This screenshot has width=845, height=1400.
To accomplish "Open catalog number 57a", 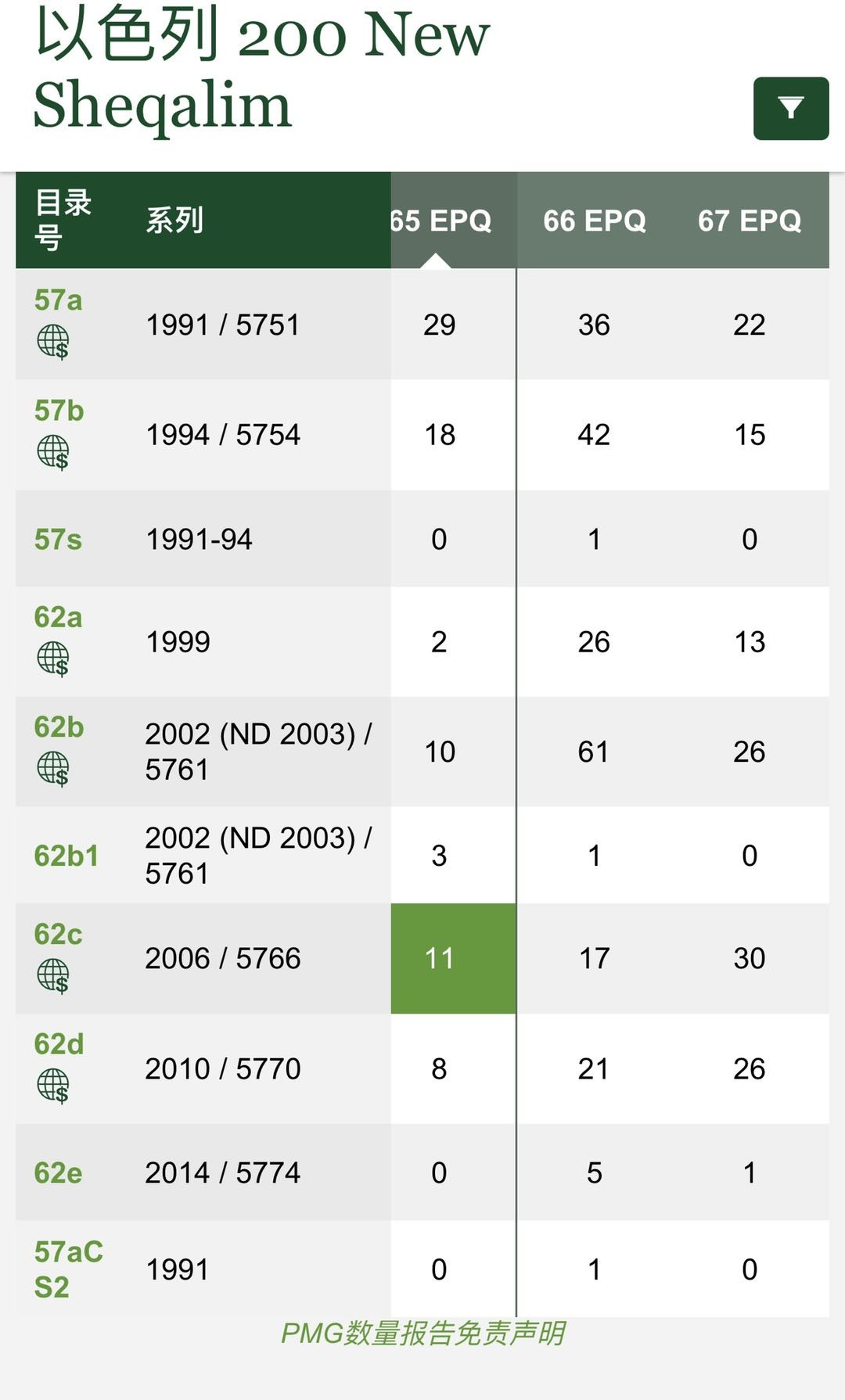I will pyautogui.click(x=58, y=300).
